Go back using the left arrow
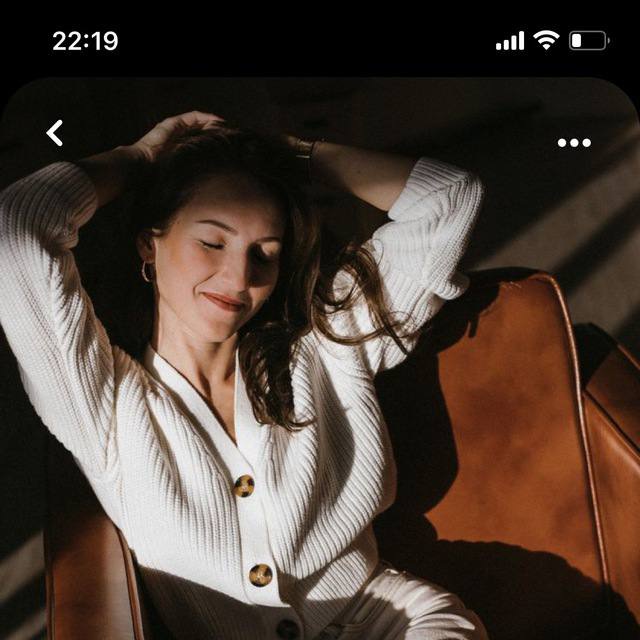The height and width of the screenshot is (640, 640). (55, 133)
